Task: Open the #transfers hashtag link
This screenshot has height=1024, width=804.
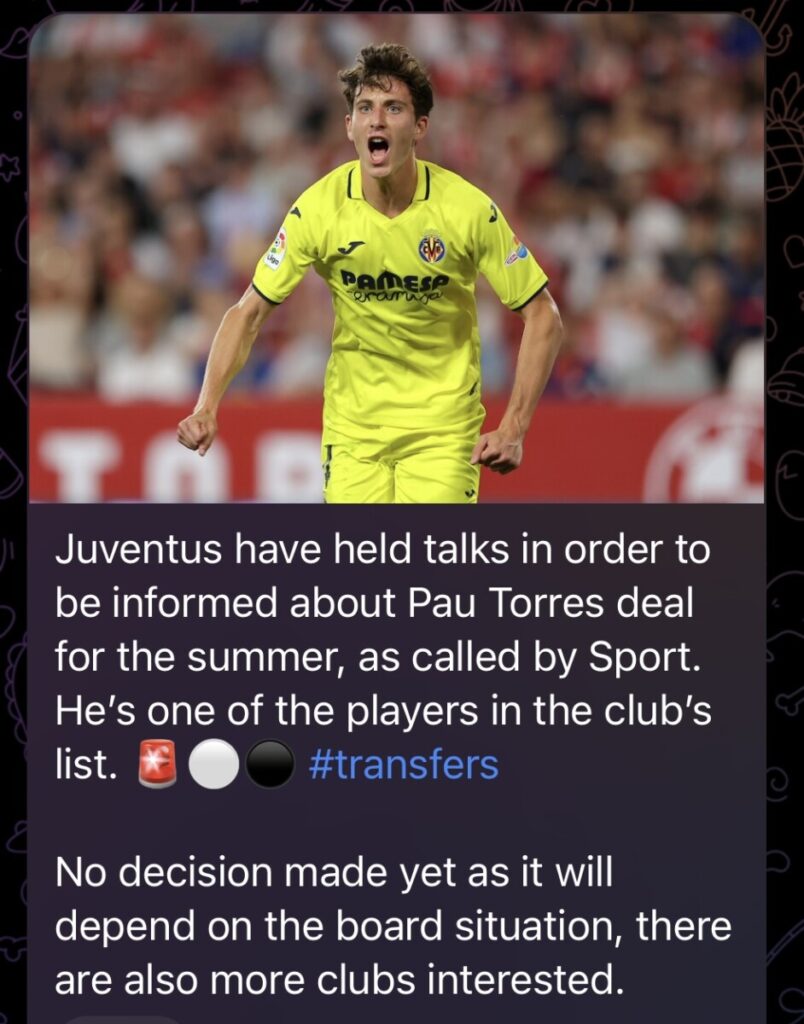Action: click(403, 765)
